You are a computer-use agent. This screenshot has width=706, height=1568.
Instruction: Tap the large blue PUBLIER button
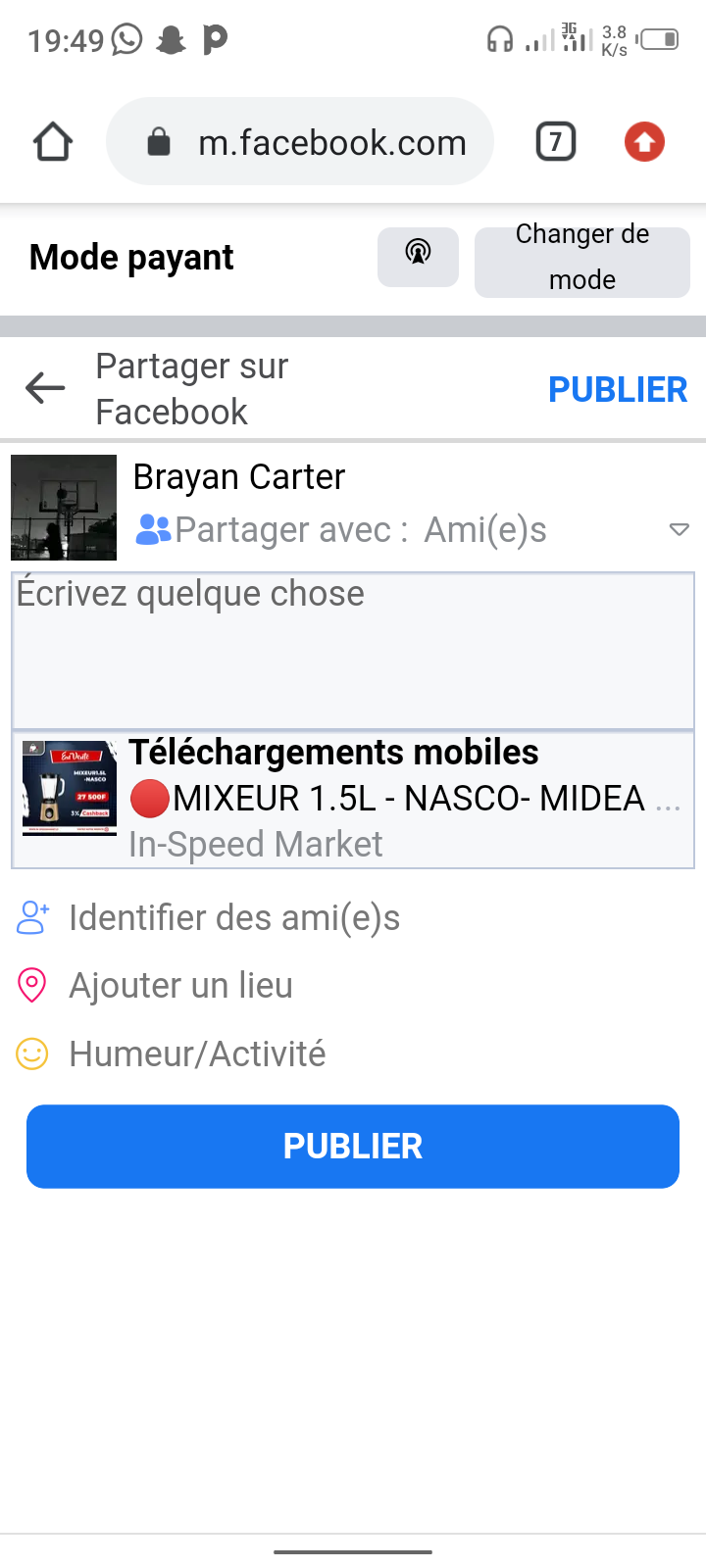[353, 1147]
